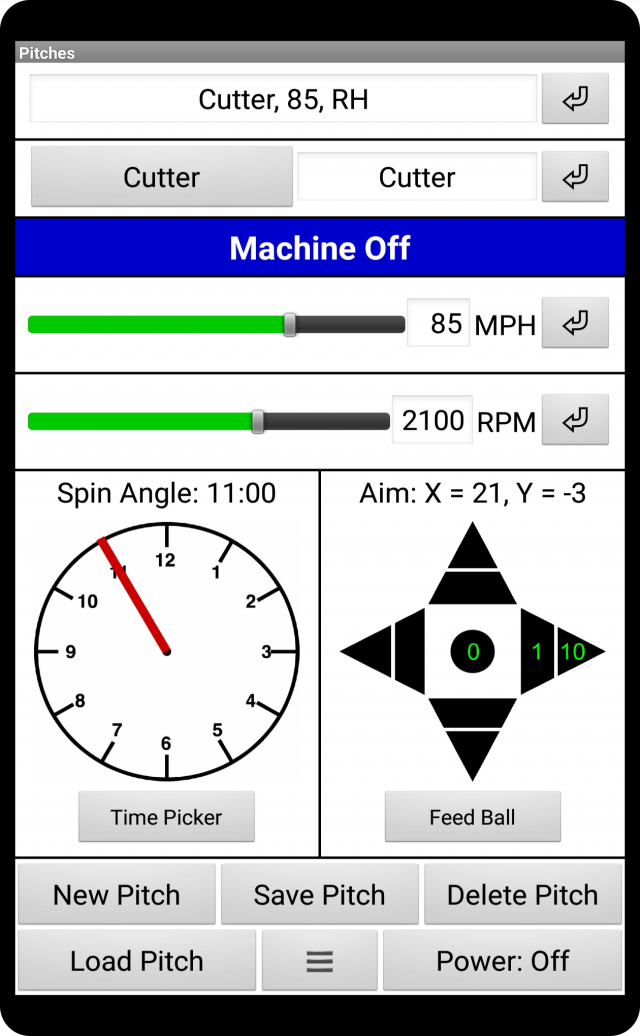
Task: Save Pitch settings
Action: click(319, 895)
